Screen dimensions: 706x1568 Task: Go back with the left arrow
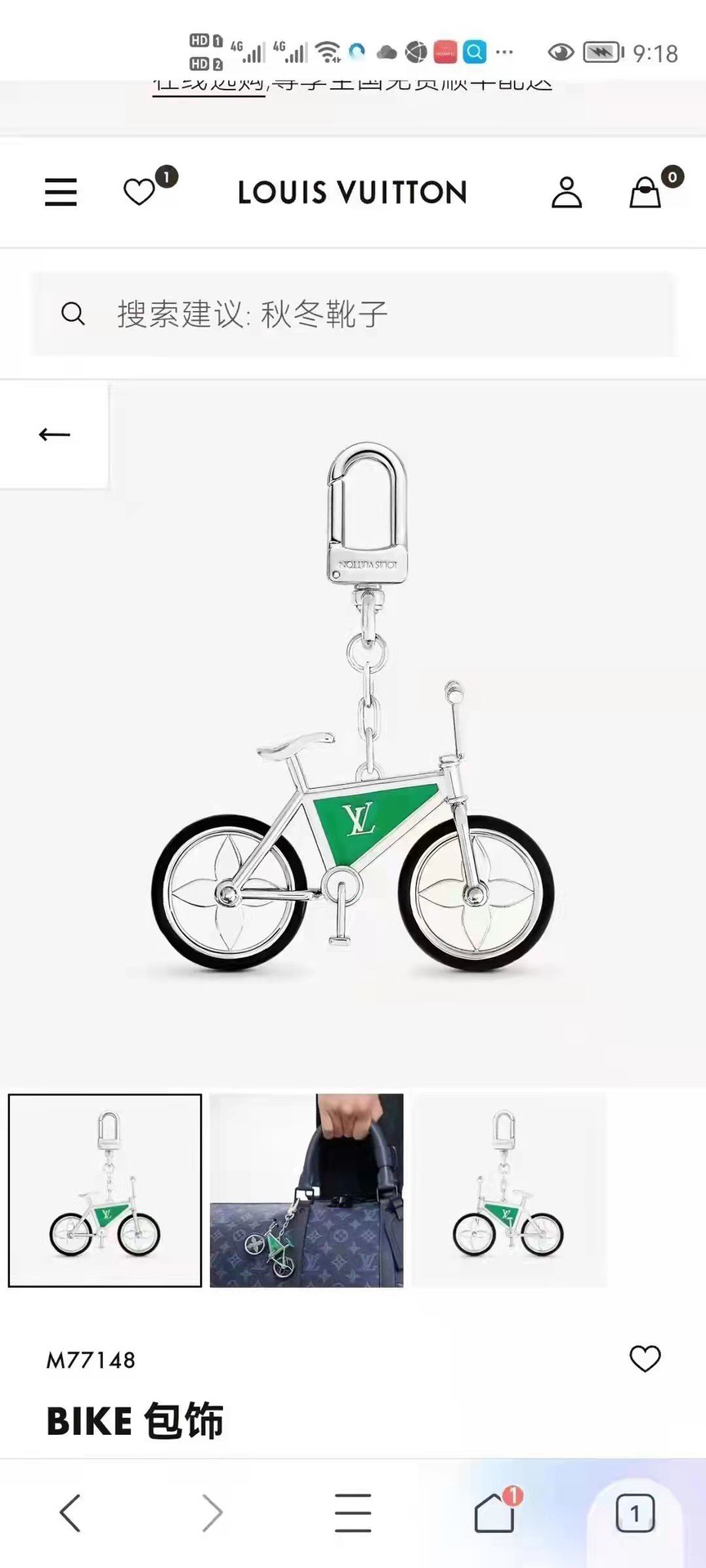(54, 434)
